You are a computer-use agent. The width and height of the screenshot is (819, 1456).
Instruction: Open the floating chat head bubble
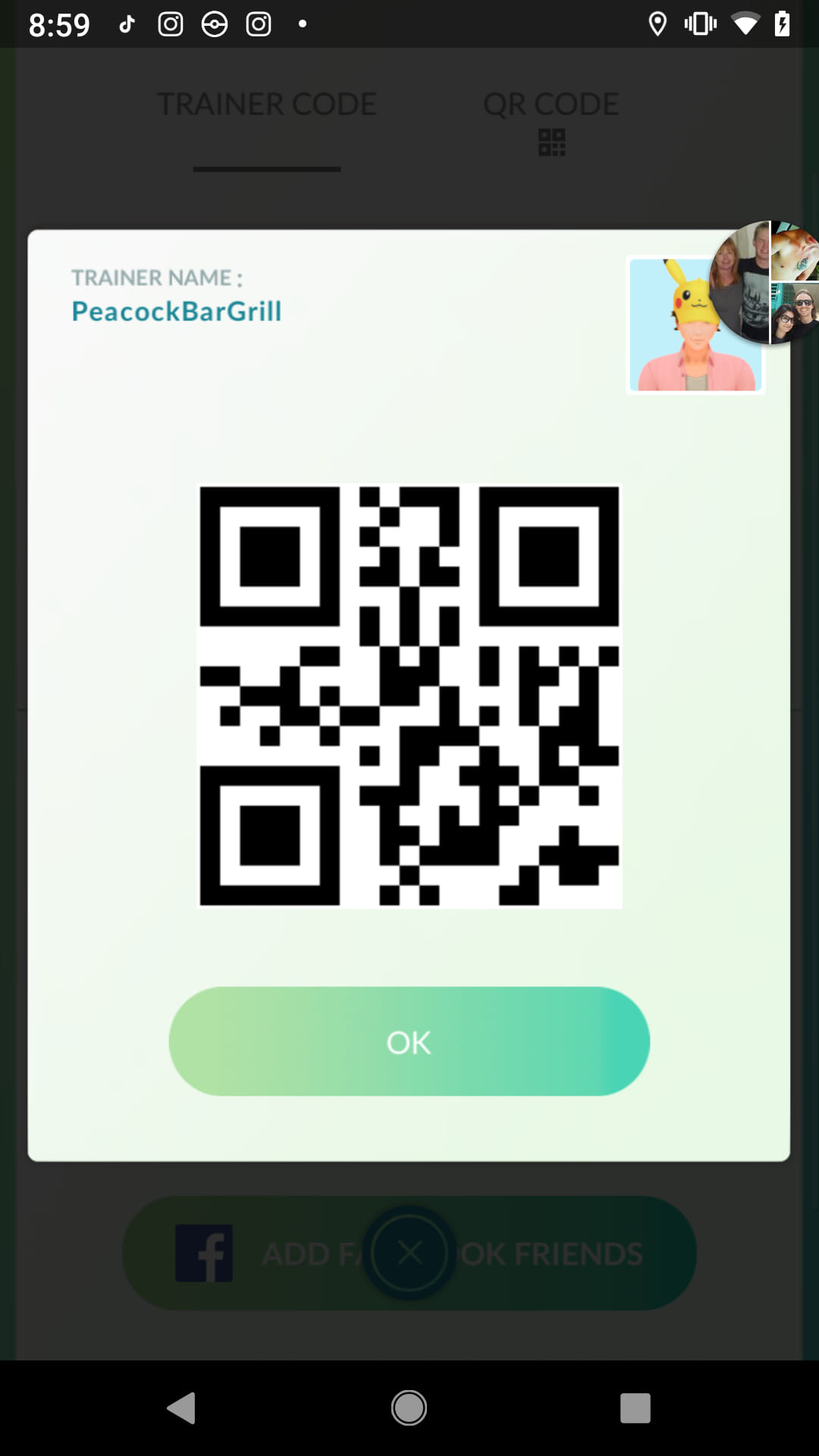pyautogui.click(x=767, y=282)
